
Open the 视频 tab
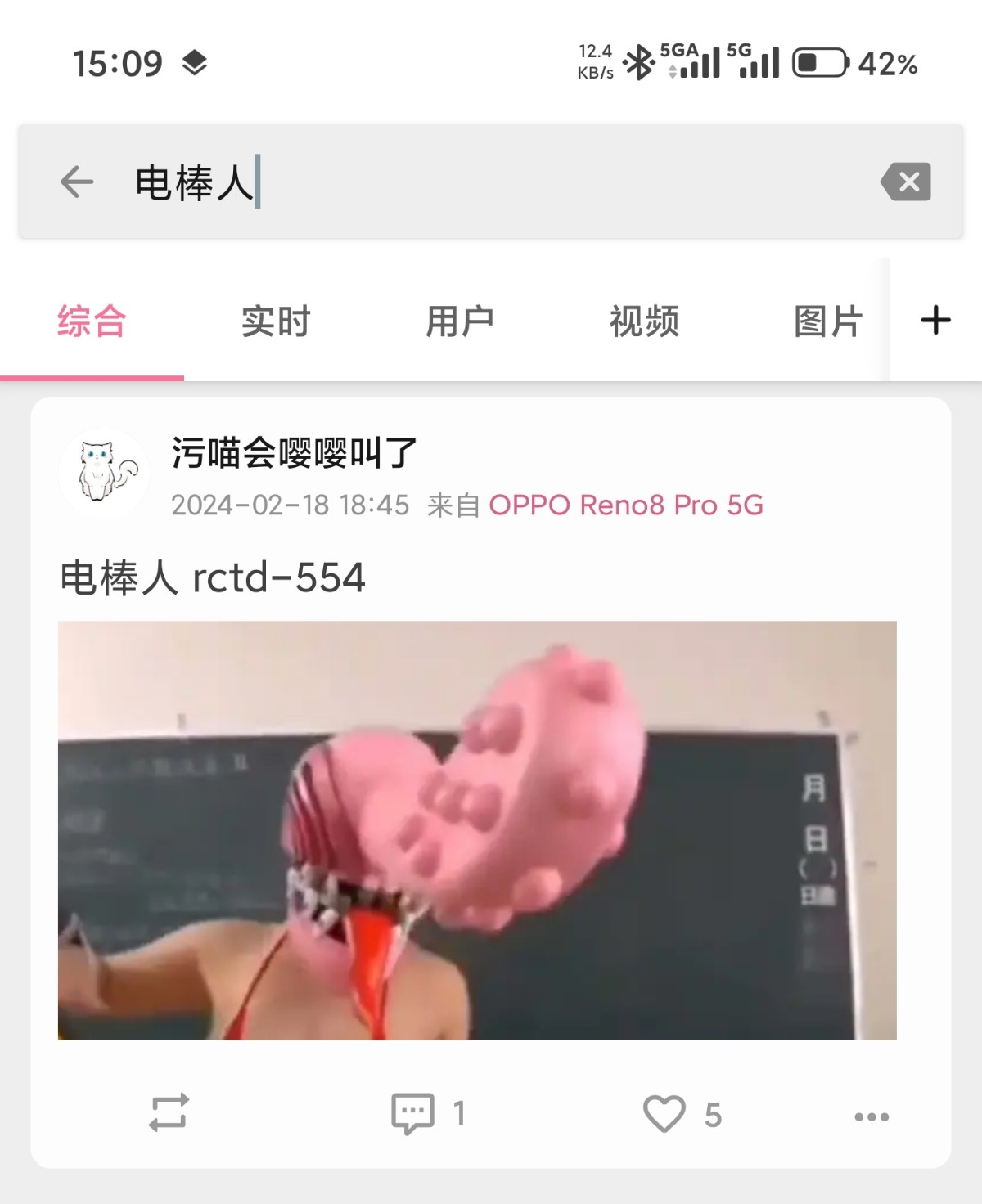(x=644, y=321)
